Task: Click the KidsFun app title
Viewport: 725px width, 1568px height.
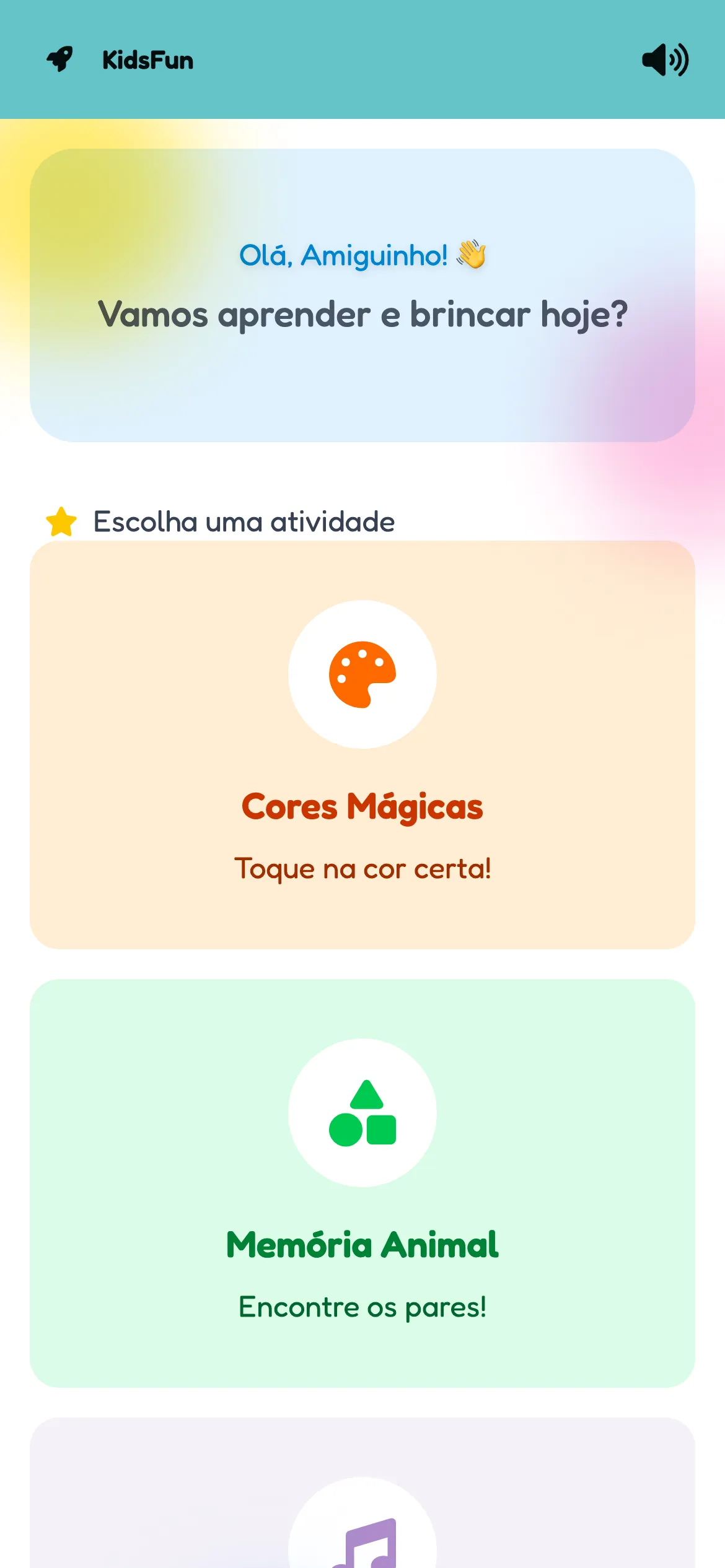Action: [147, 59]
